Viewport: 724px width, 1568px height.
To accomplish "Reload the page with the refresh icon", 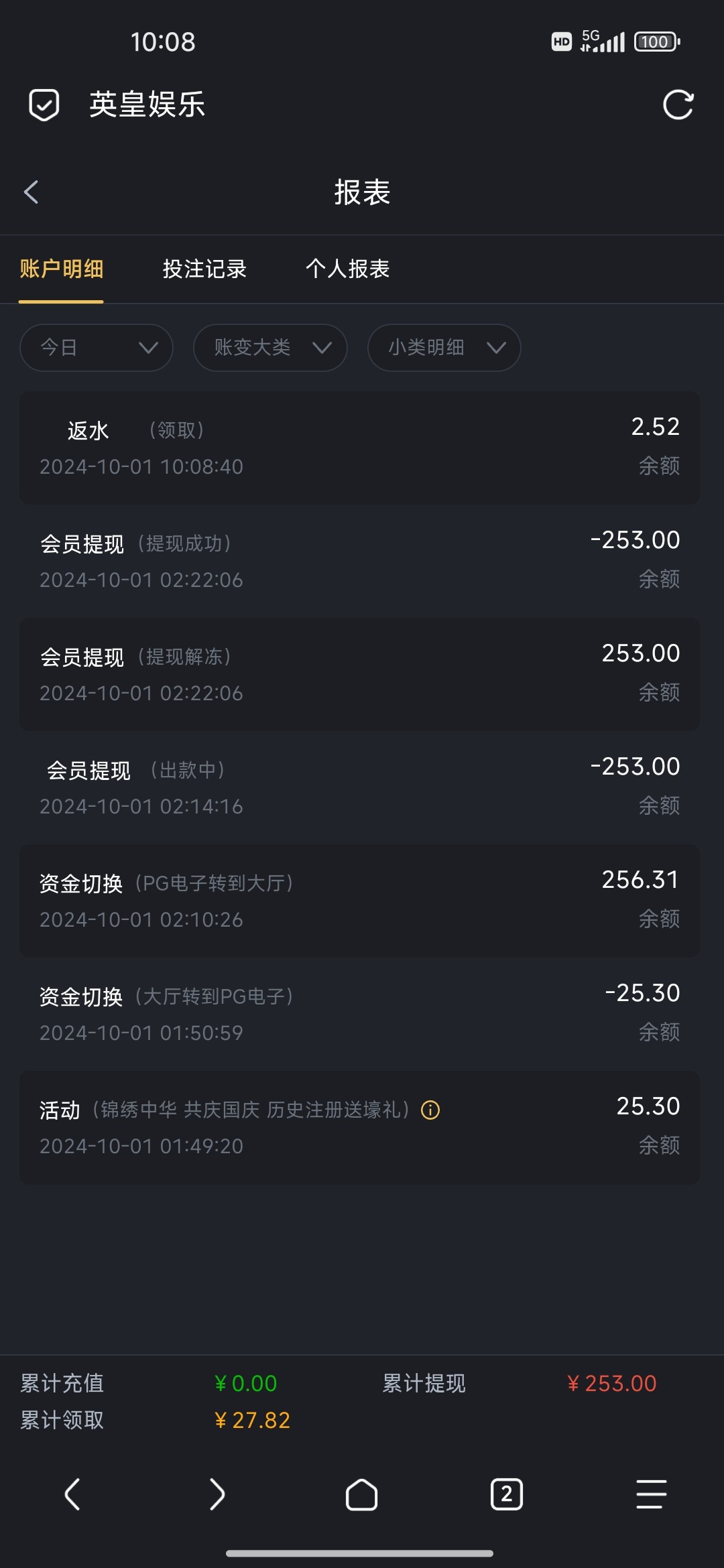I will click(x=678, y=105).
